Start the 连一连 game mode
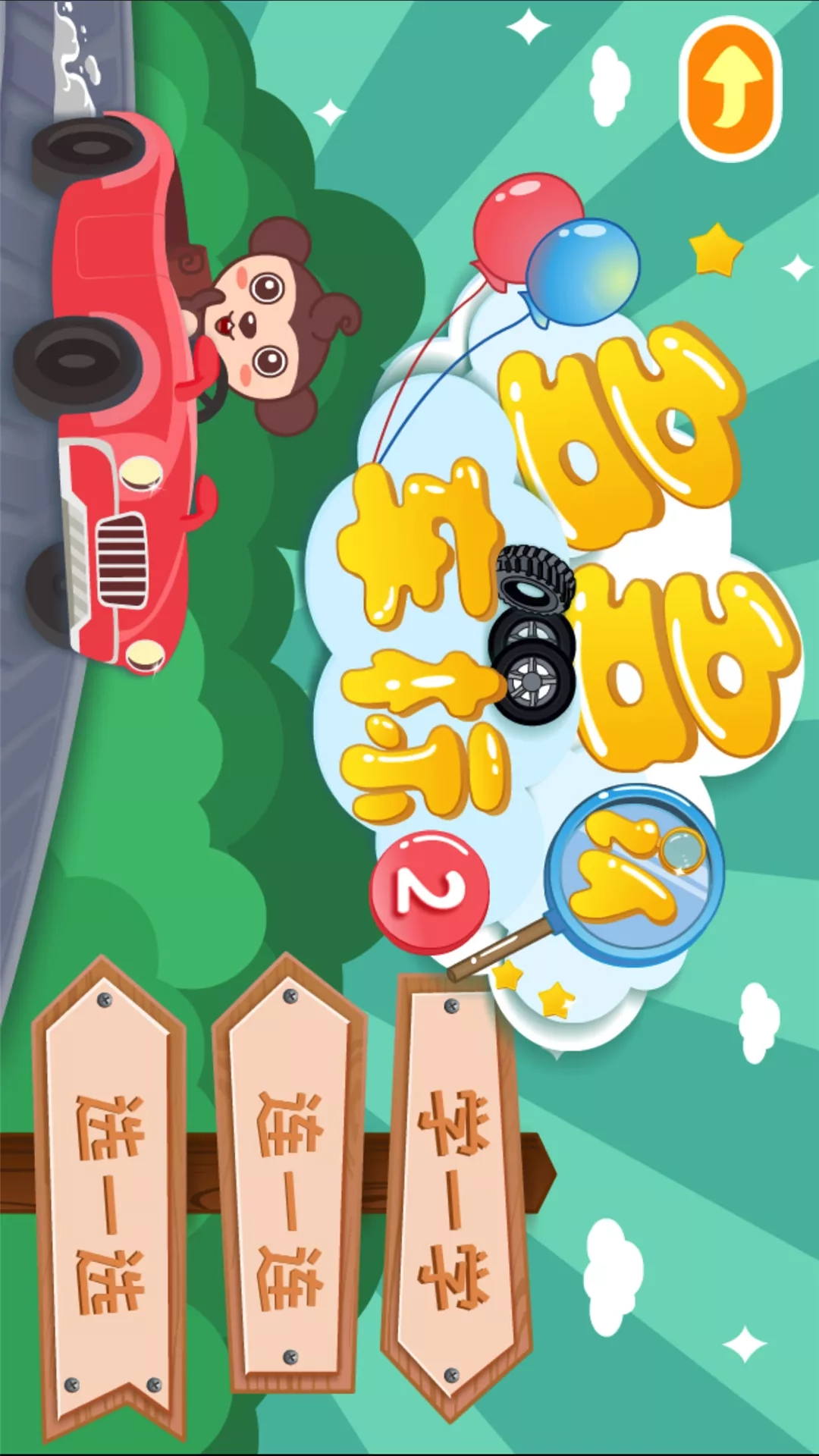819x1456 pixels. coord(290,1198)
